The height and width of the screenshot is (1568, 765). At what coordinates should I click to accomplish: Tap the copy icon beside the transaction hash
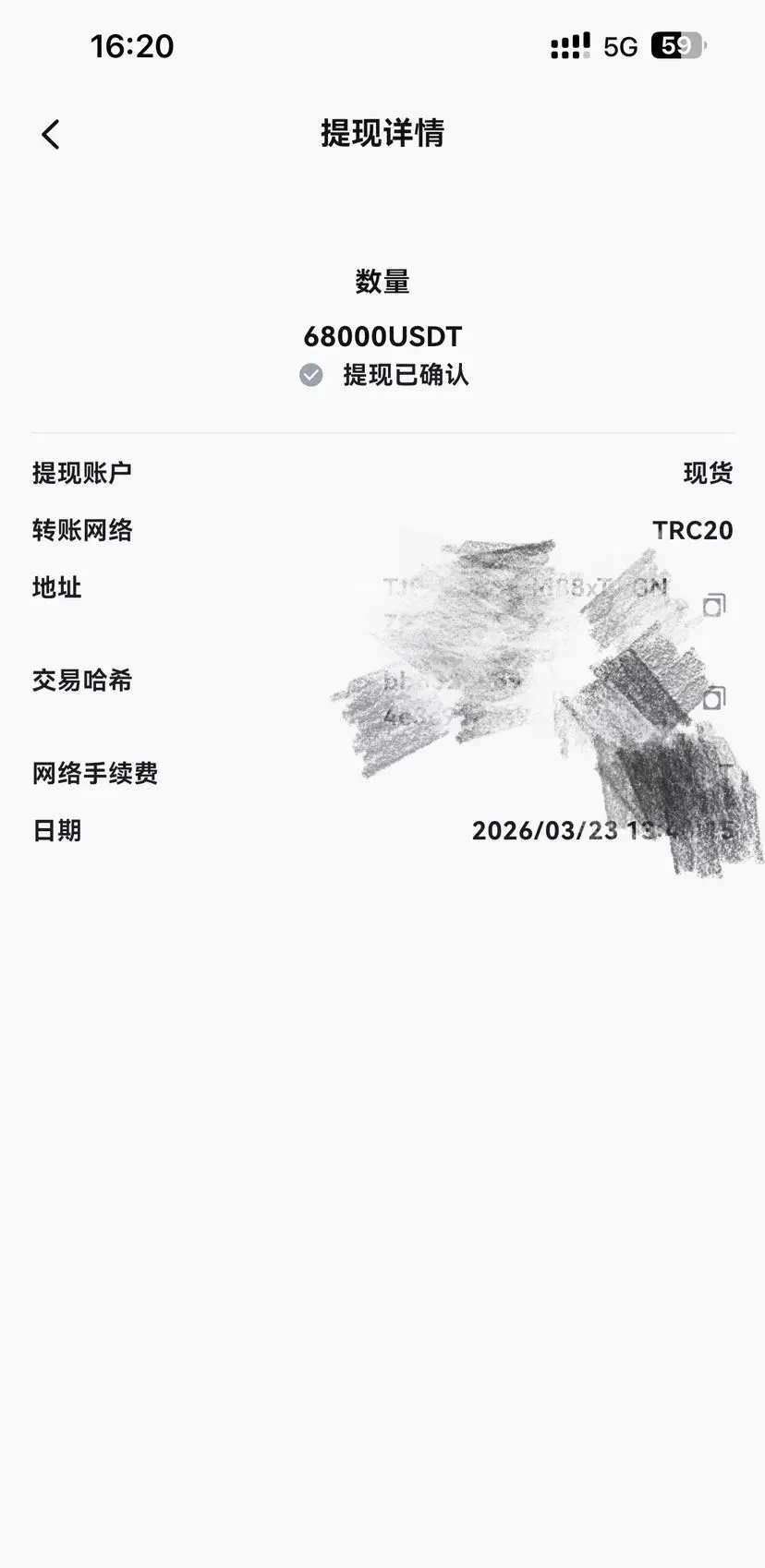point(716,699)
